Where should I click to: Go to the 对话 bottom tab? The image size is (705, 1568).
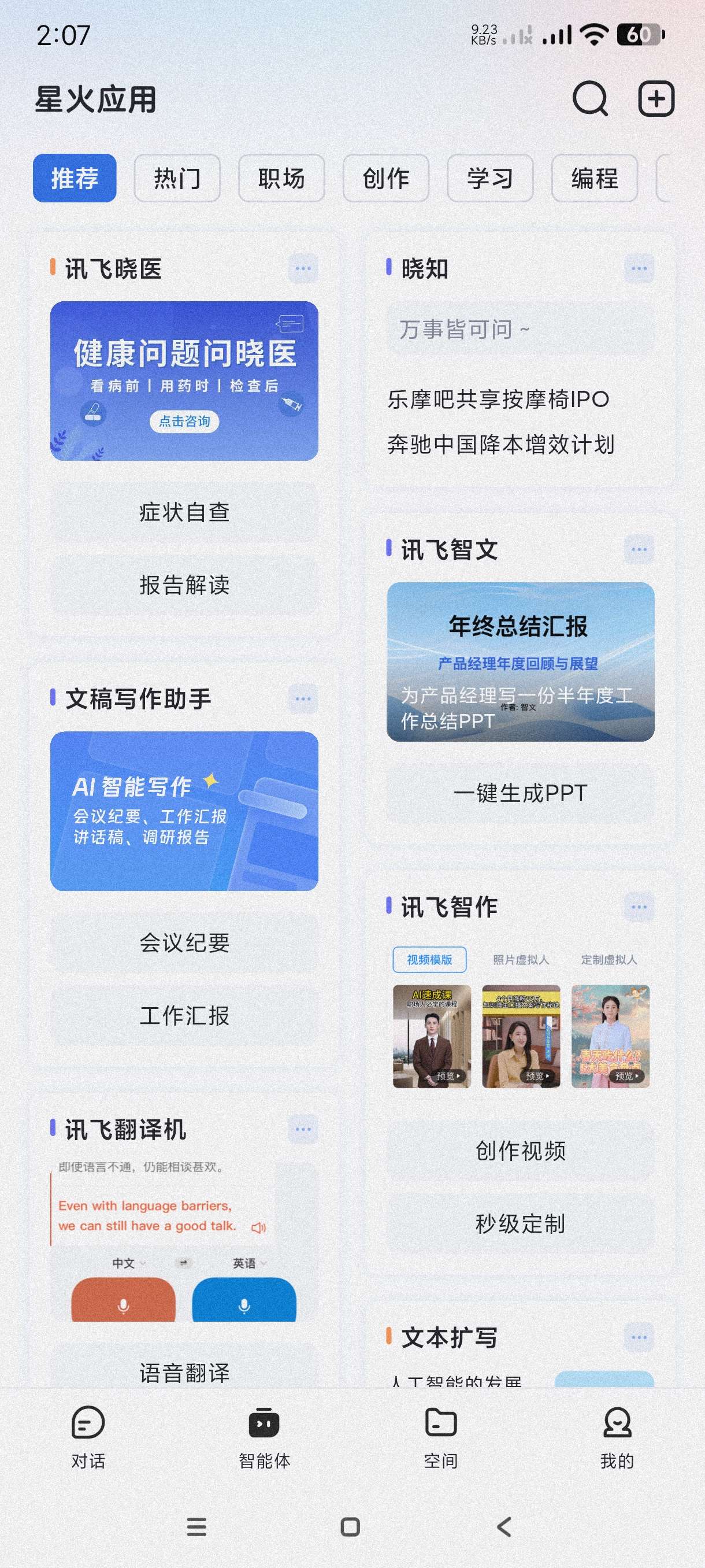(88, 1435)
